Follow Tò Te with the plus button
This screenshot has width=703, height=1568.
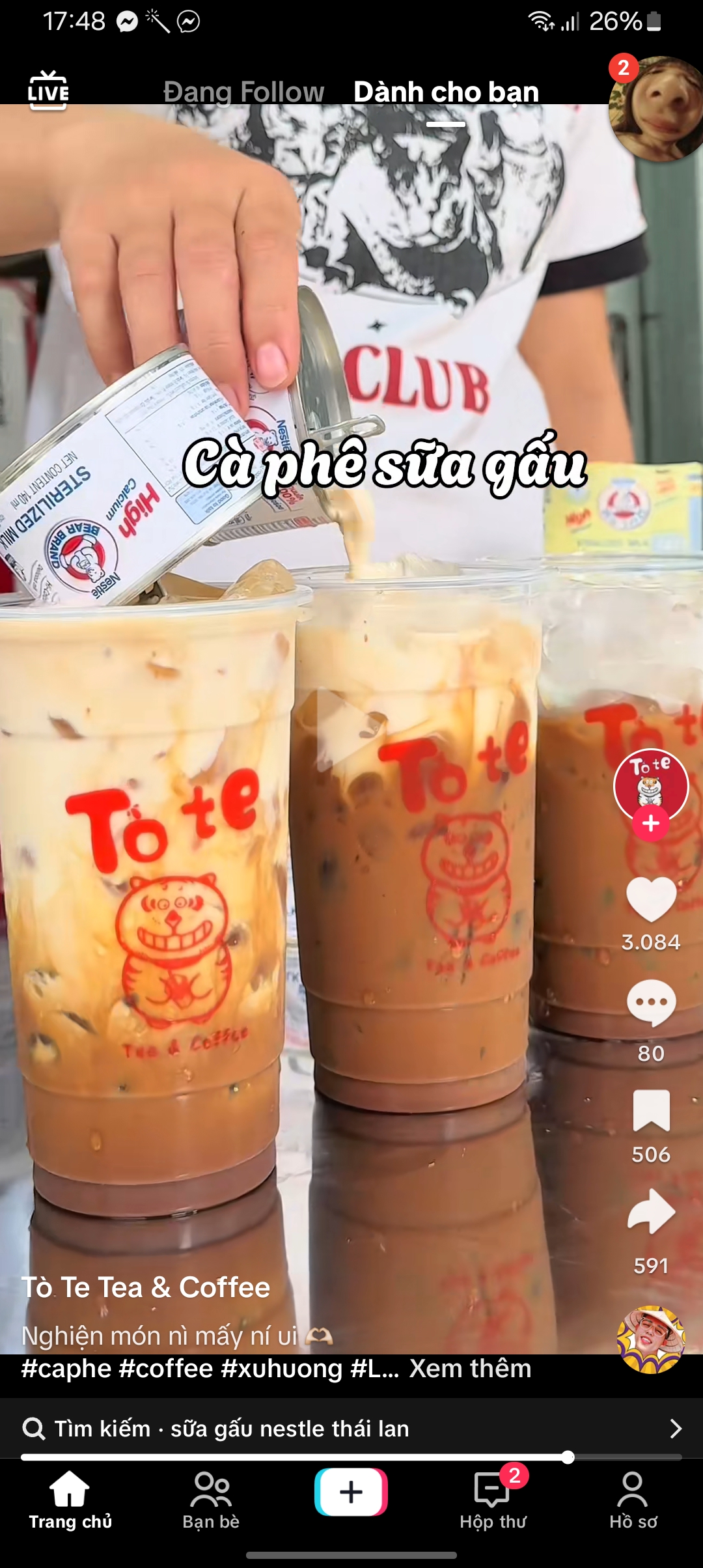[650, 823]
